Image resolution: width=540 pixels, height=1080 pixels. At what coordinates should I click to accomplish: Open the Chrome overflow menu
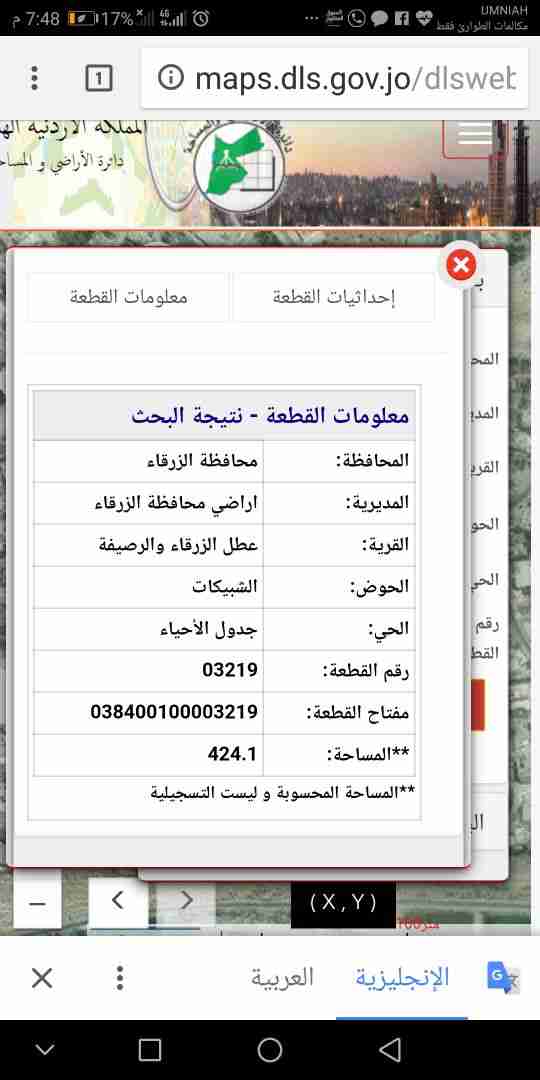point(34,79)
